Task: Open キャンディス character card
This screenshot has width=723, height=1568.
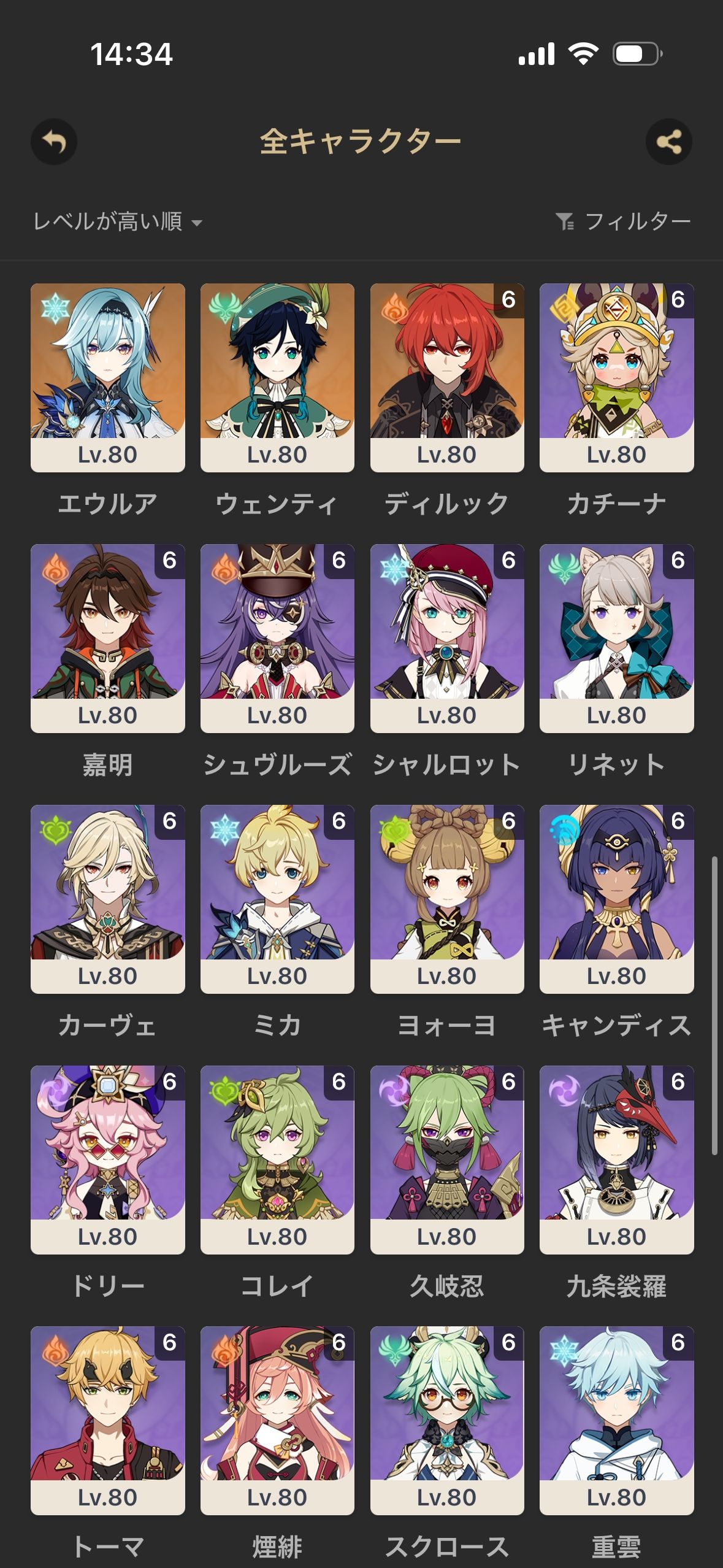Action: (x=616, y=899)
